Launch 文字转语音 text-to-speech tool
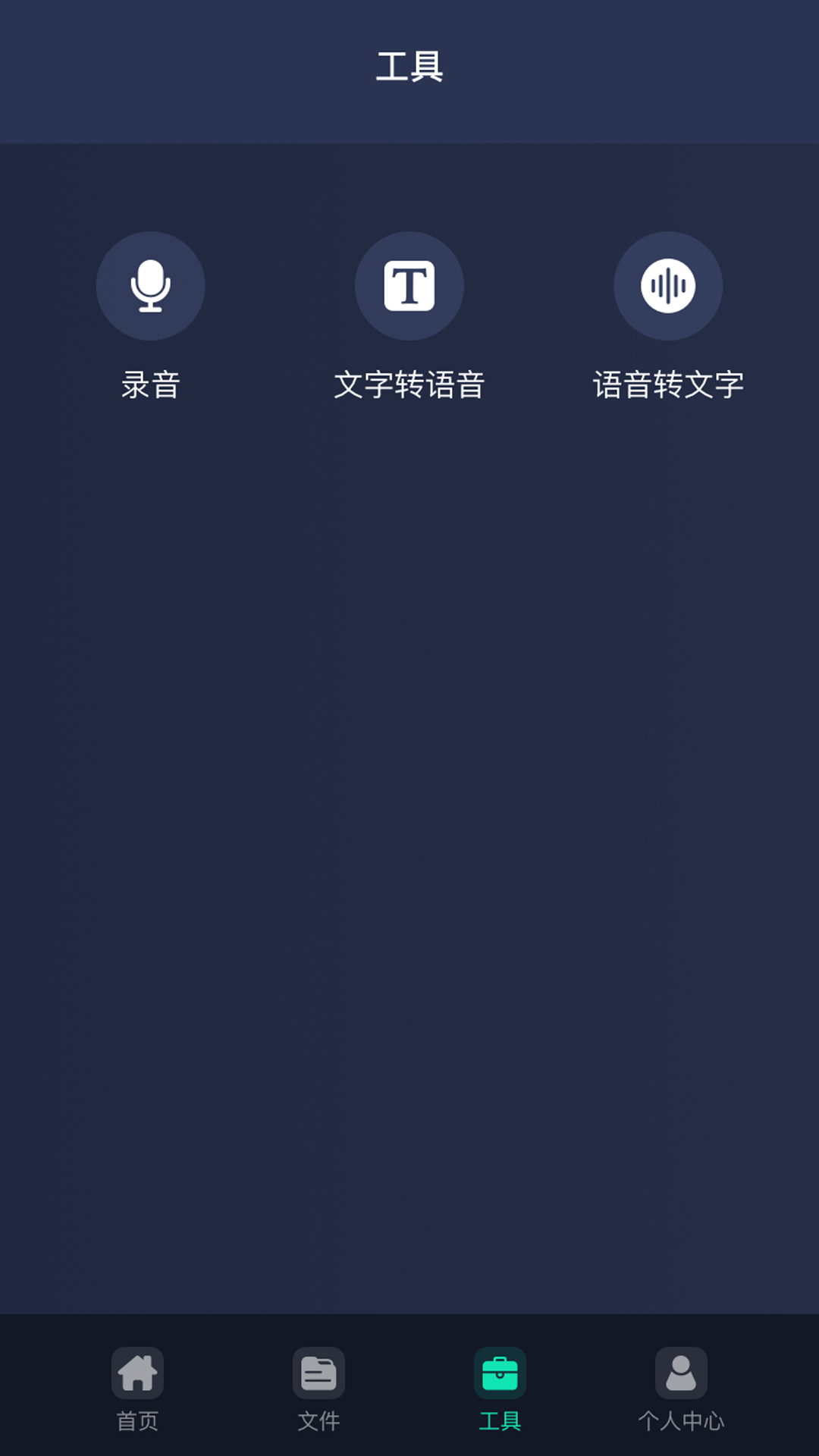 click(409, 286)
